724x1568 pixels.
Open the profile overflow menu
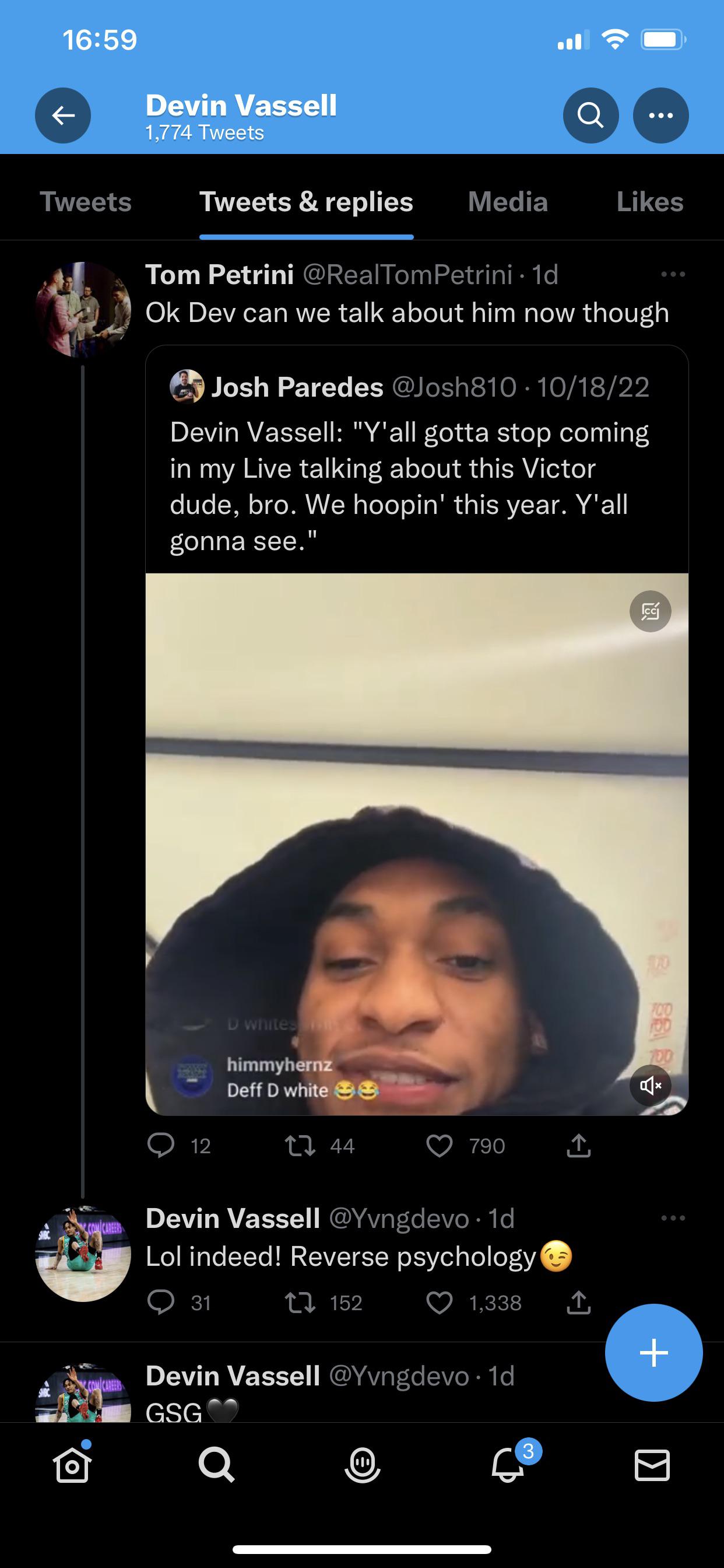pyautogui.click(x=660, y=115)
